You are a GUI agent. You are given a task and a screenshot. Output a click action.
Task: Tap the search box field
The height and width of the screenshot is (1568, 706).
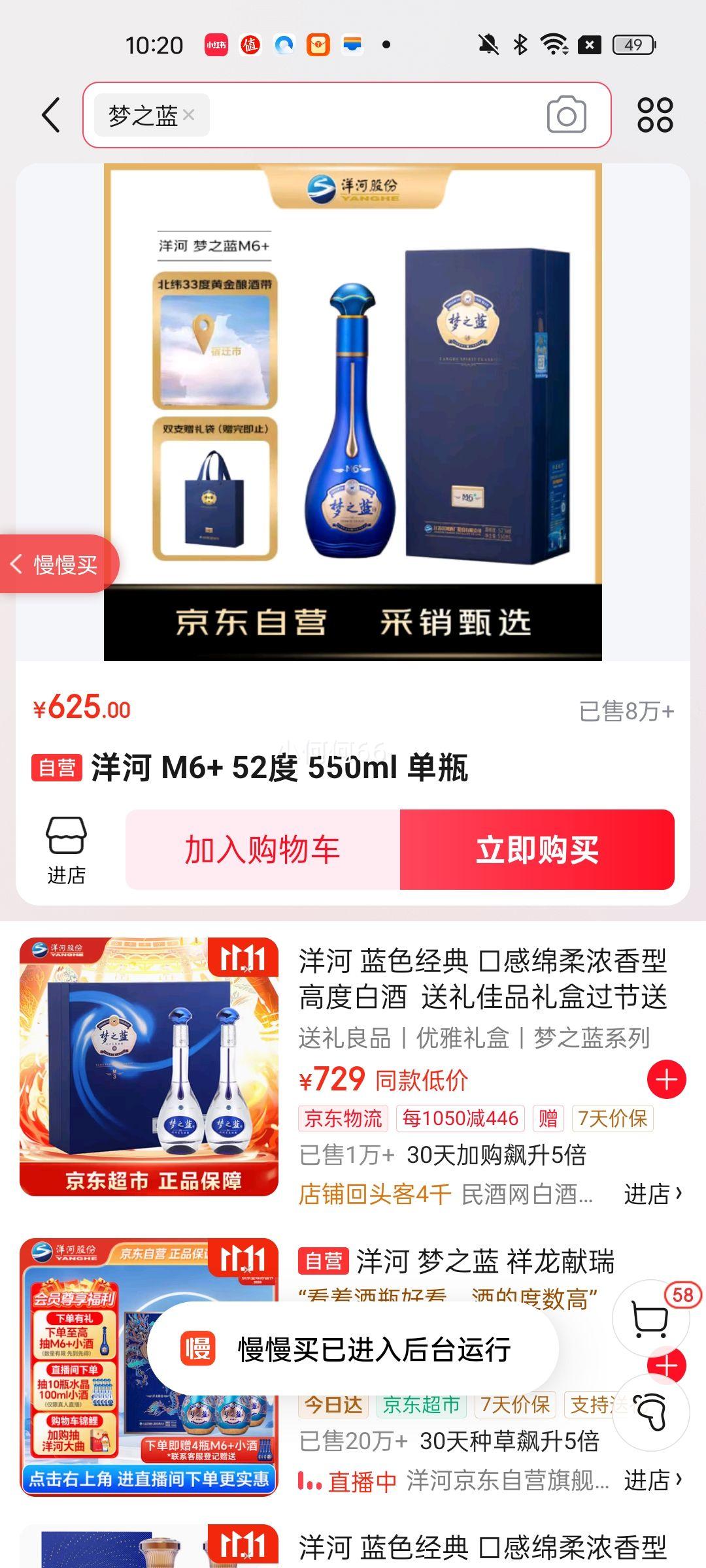click(373, 116)
